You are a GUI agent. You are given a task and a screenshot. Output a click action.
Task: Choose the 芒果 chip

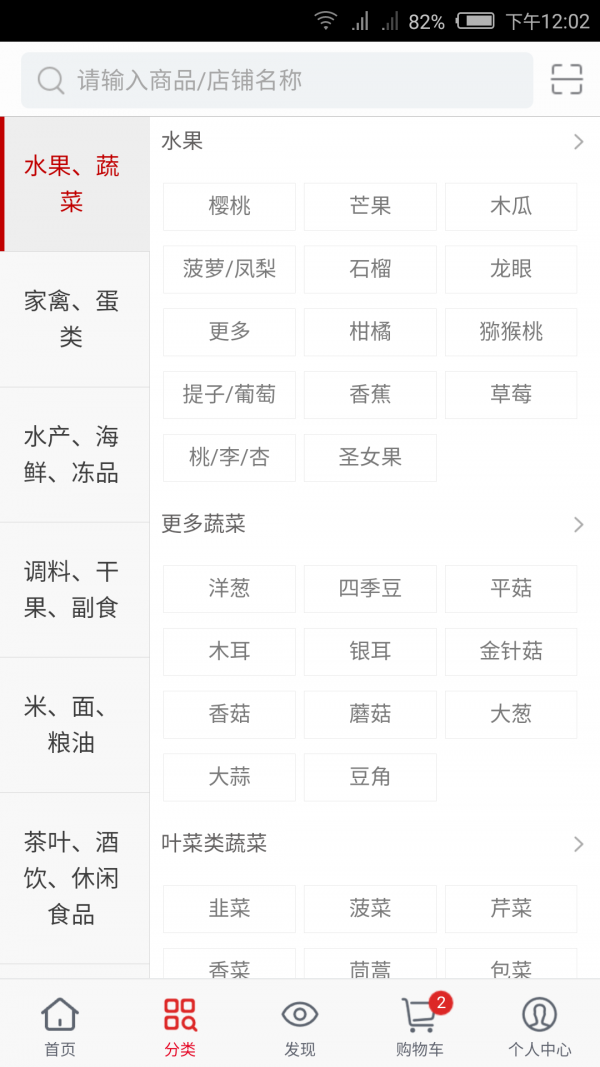pyautogui.click(x=370, y=207)
